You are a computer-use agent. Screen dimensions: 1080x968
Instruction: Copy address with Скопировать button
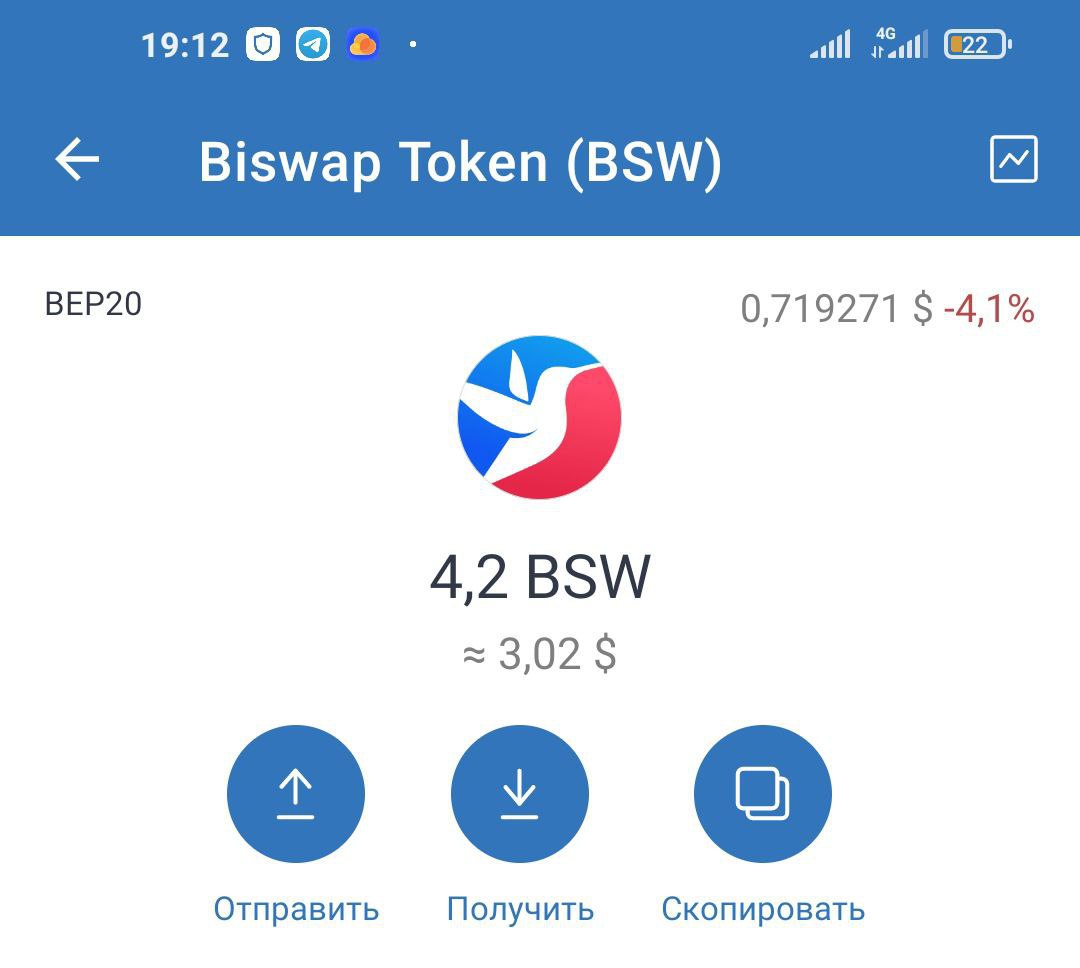pos(762,794)
